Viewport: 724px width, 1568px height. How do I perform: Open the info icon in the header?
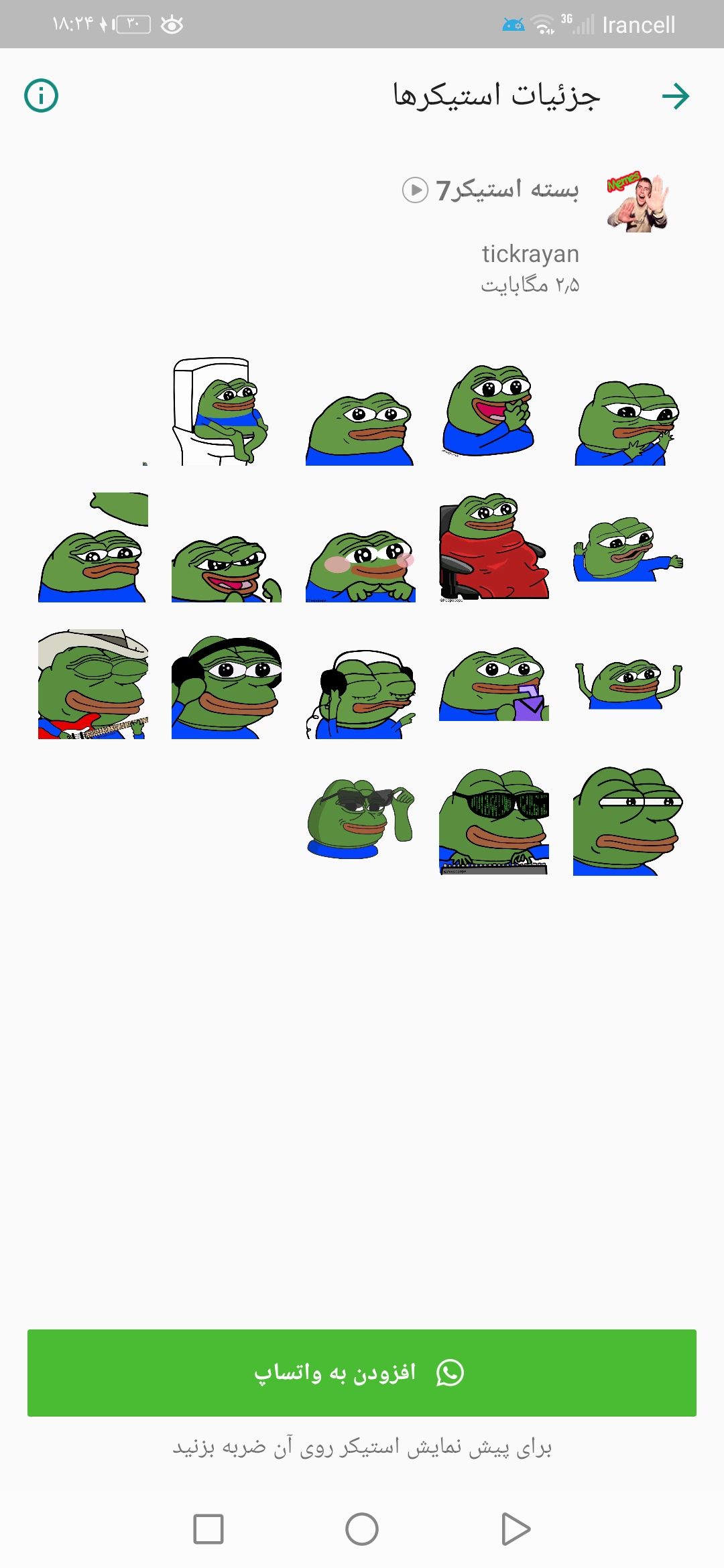coord(42,96)
